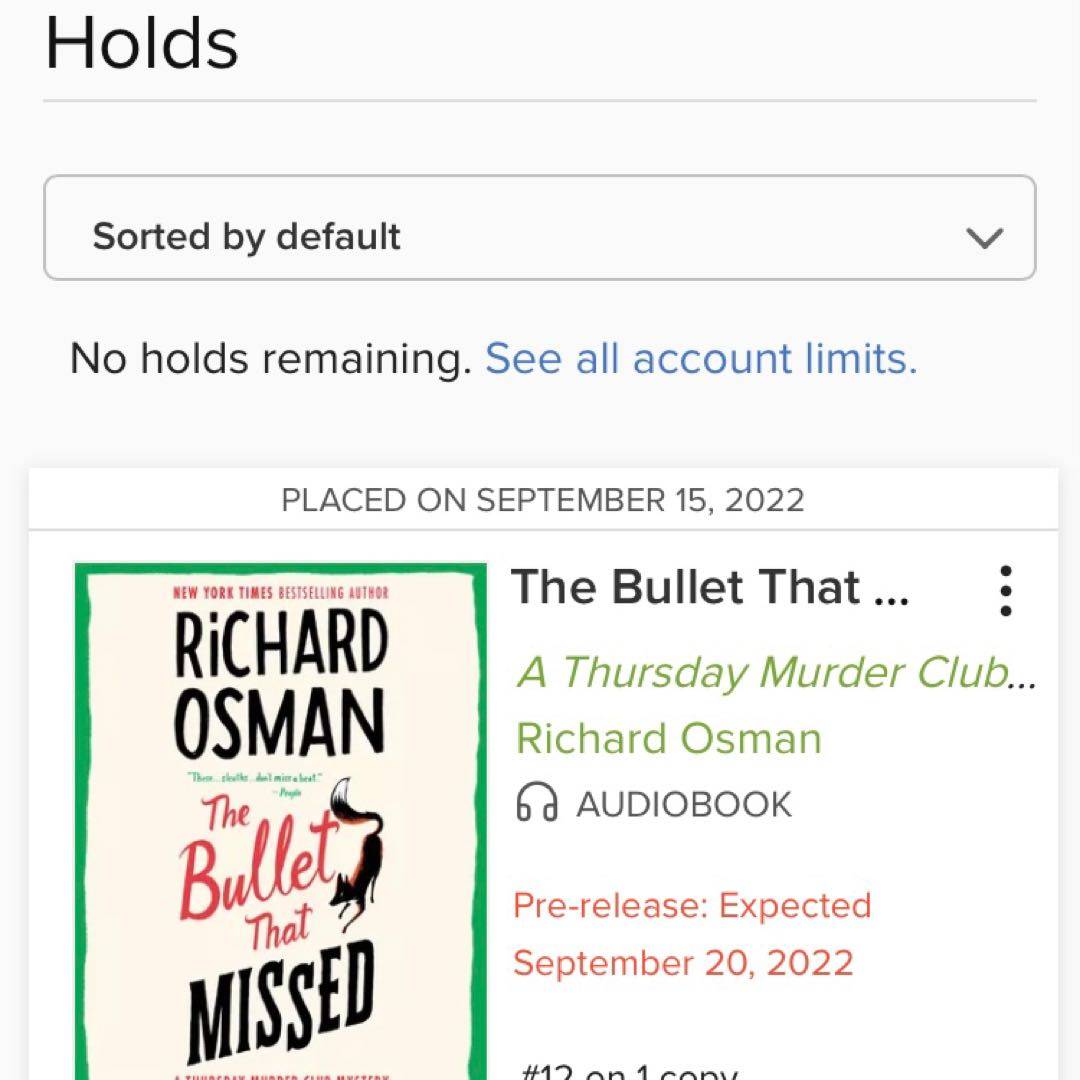Open The Bullet That title link

(710, 587)
